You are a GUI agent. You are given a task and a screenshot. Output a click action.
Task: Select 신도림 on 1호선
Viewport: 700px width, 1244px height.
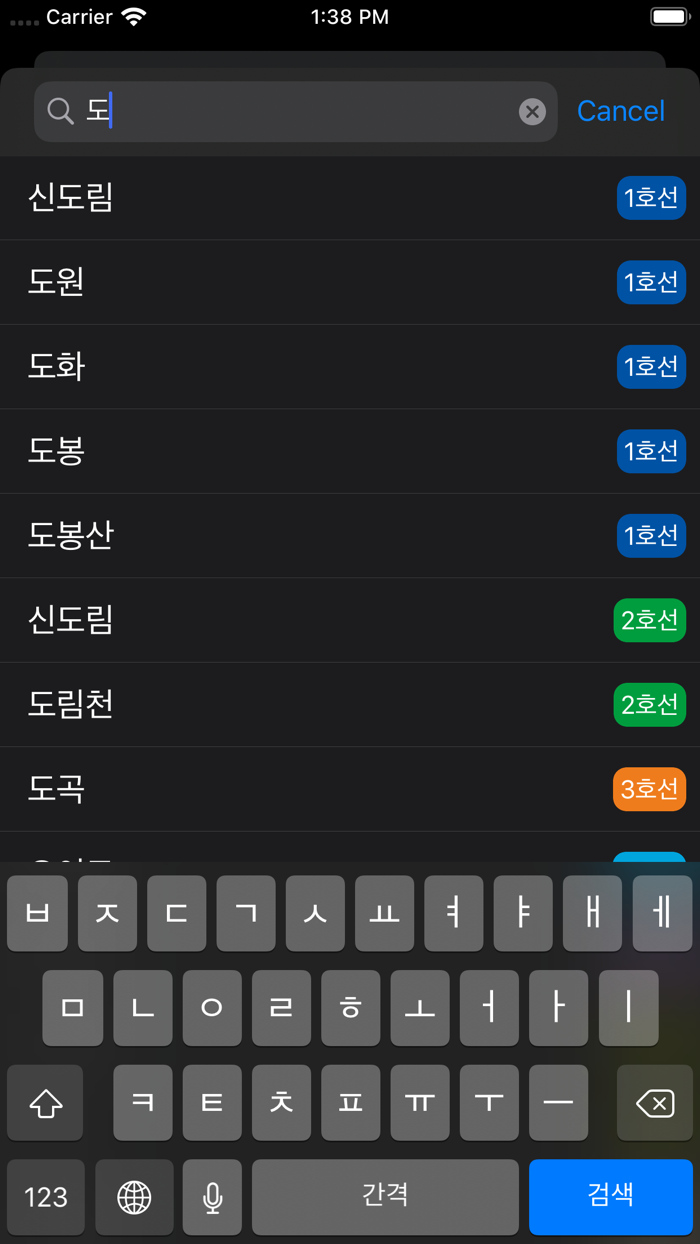(350, 198)
